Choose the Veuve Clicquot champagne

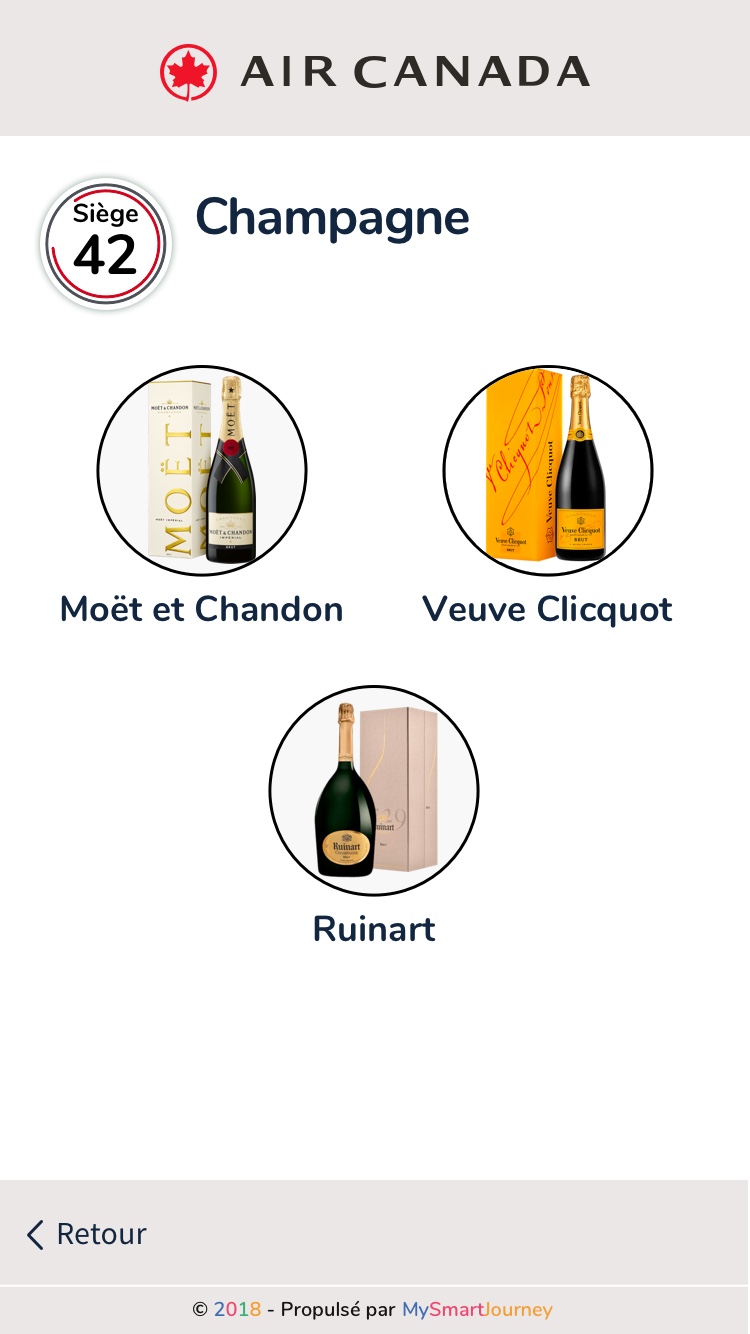click(548, 471)
